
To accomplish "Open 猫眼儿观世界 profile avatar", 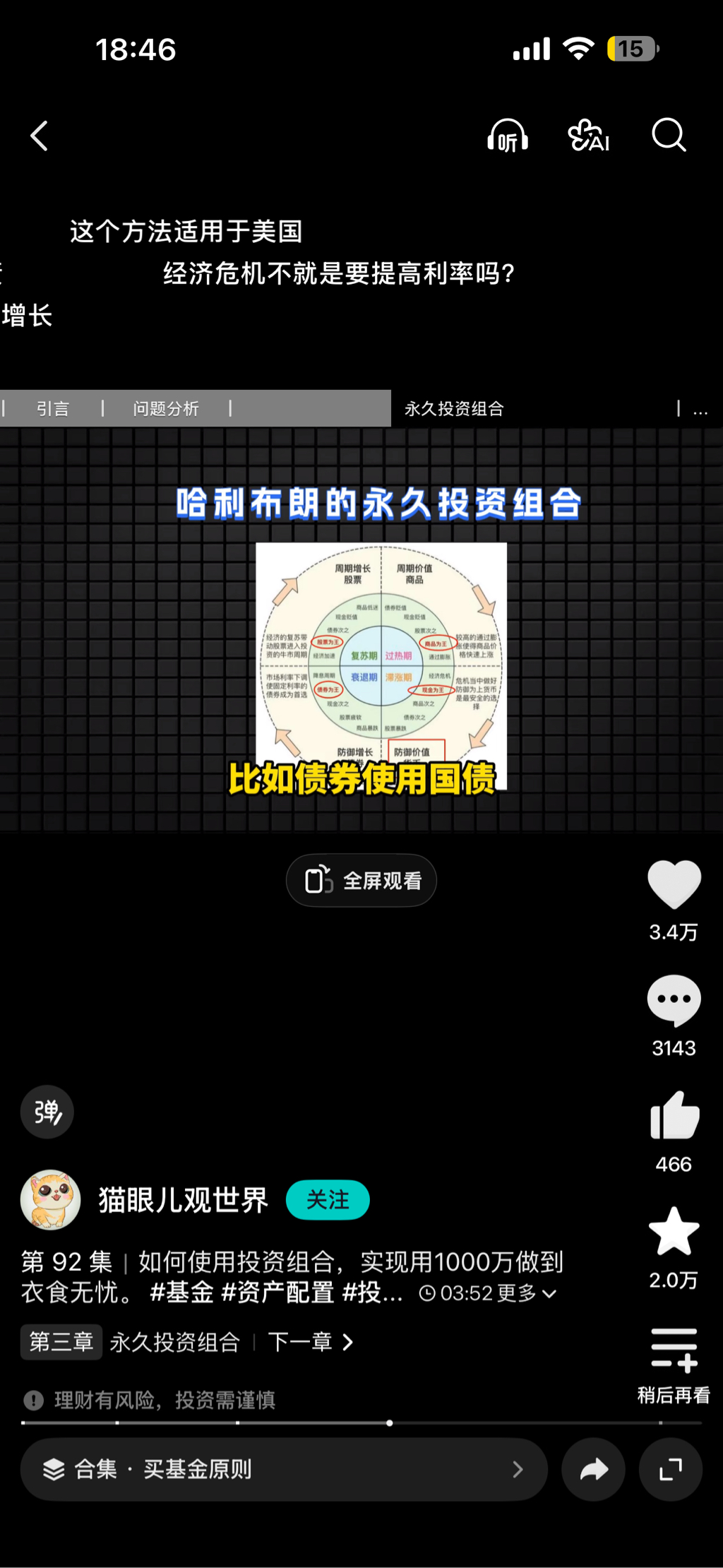I will pos(51,1199).
